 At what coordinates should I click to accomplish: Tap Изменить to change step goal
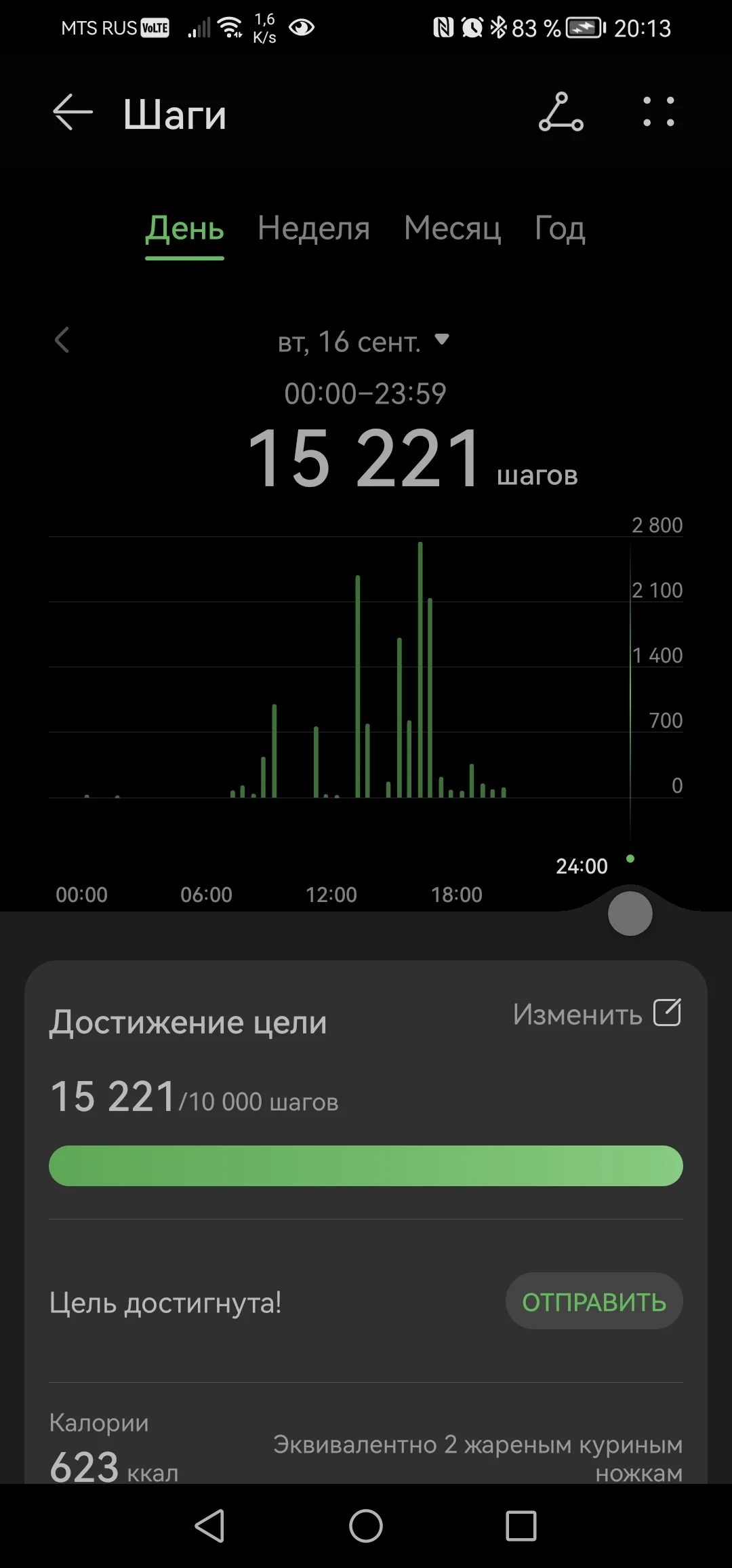[x=578, y=1014]
